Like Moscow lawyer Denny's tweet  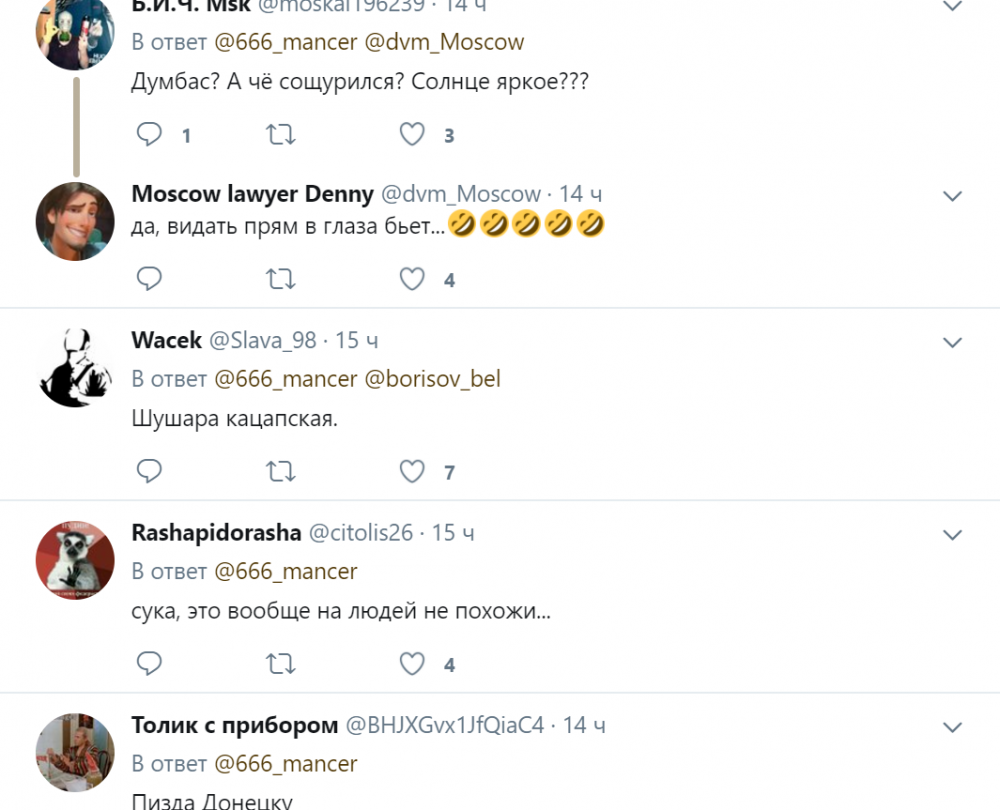pos(412,279)
